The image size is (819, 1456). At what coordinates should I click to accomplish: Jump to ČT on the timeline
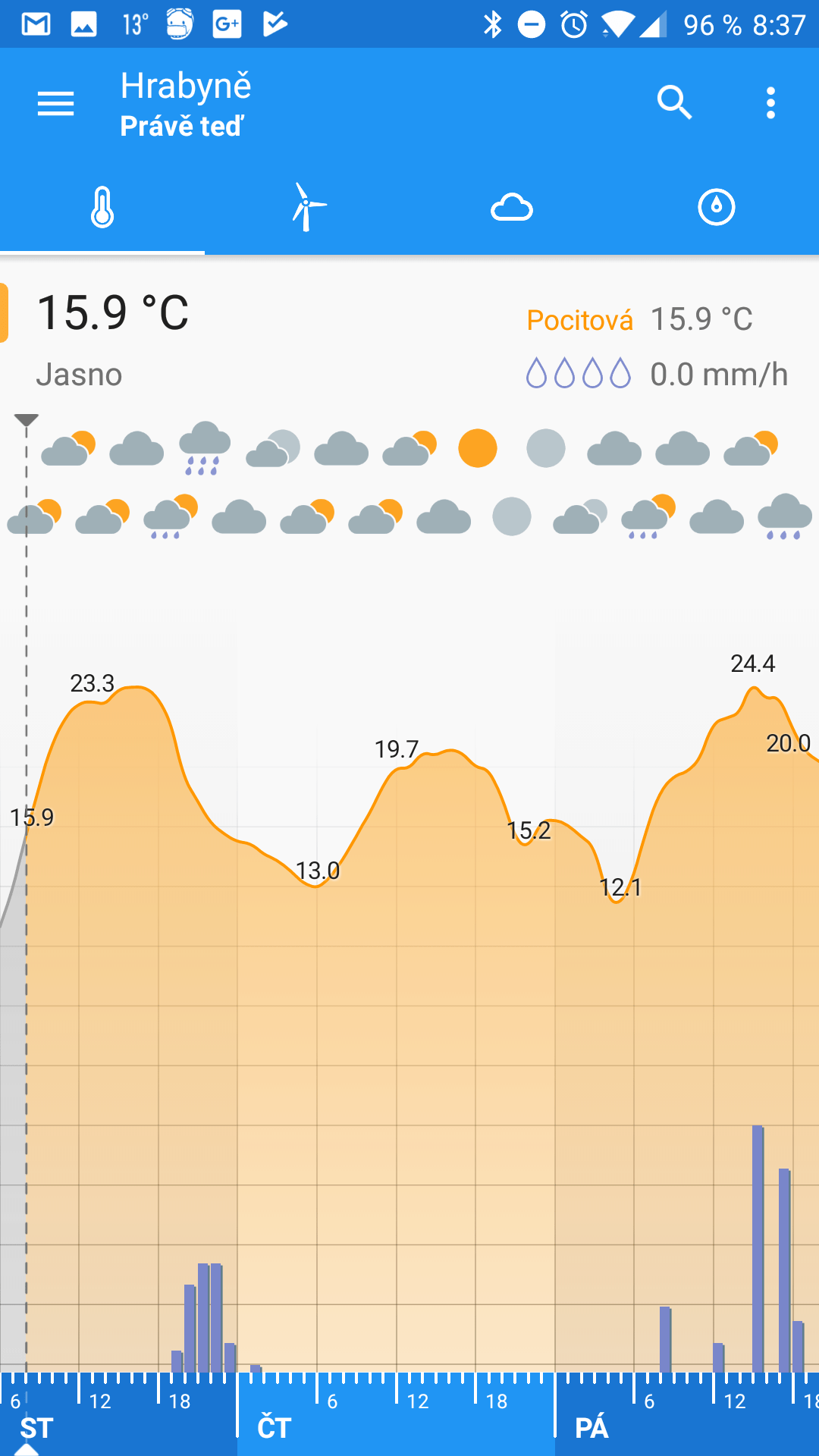coord(274,1428)
